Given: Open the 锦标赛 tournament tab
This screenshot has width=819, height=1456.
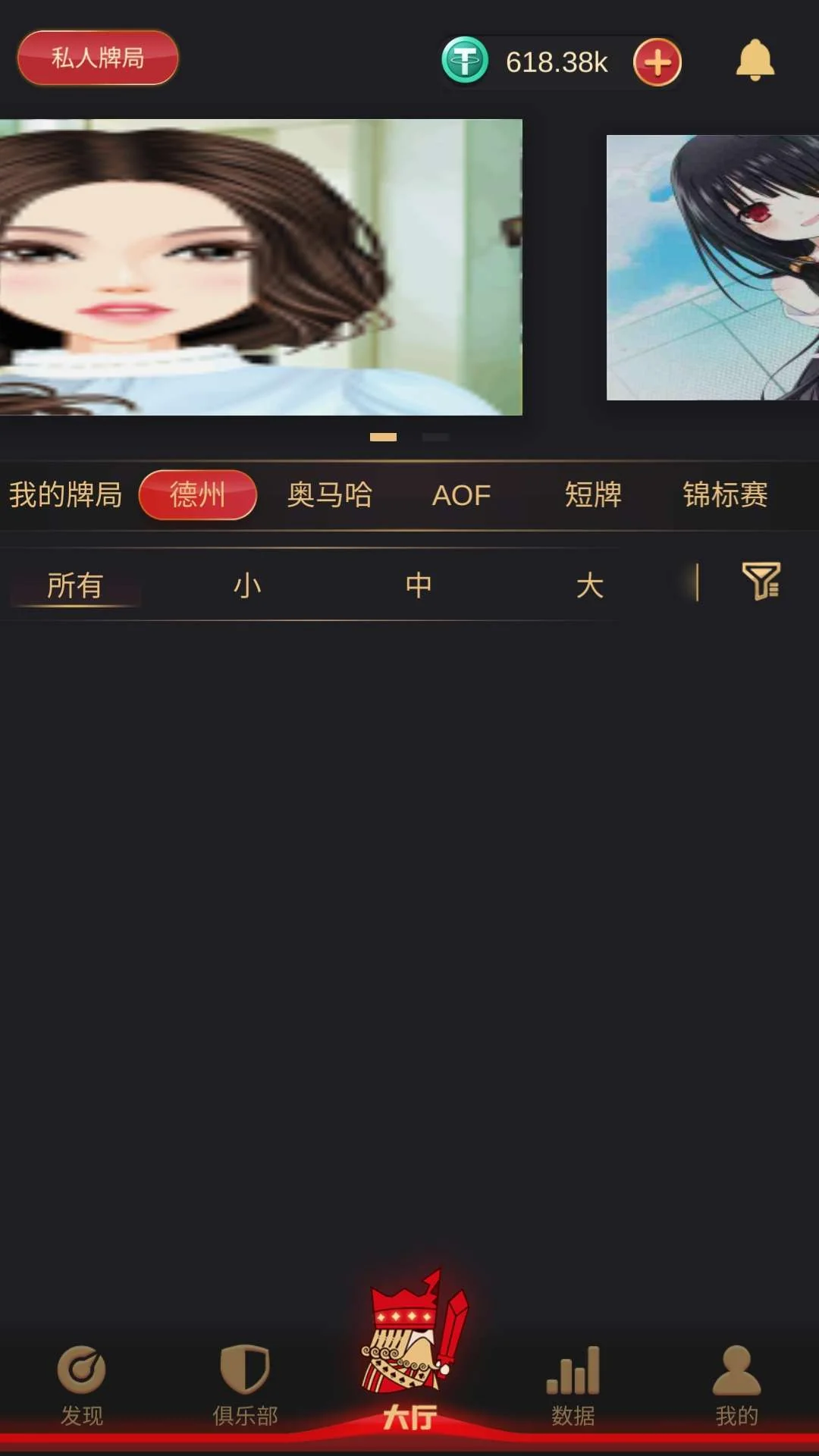Looking at the screenshot, I should [x=725, y=495].
